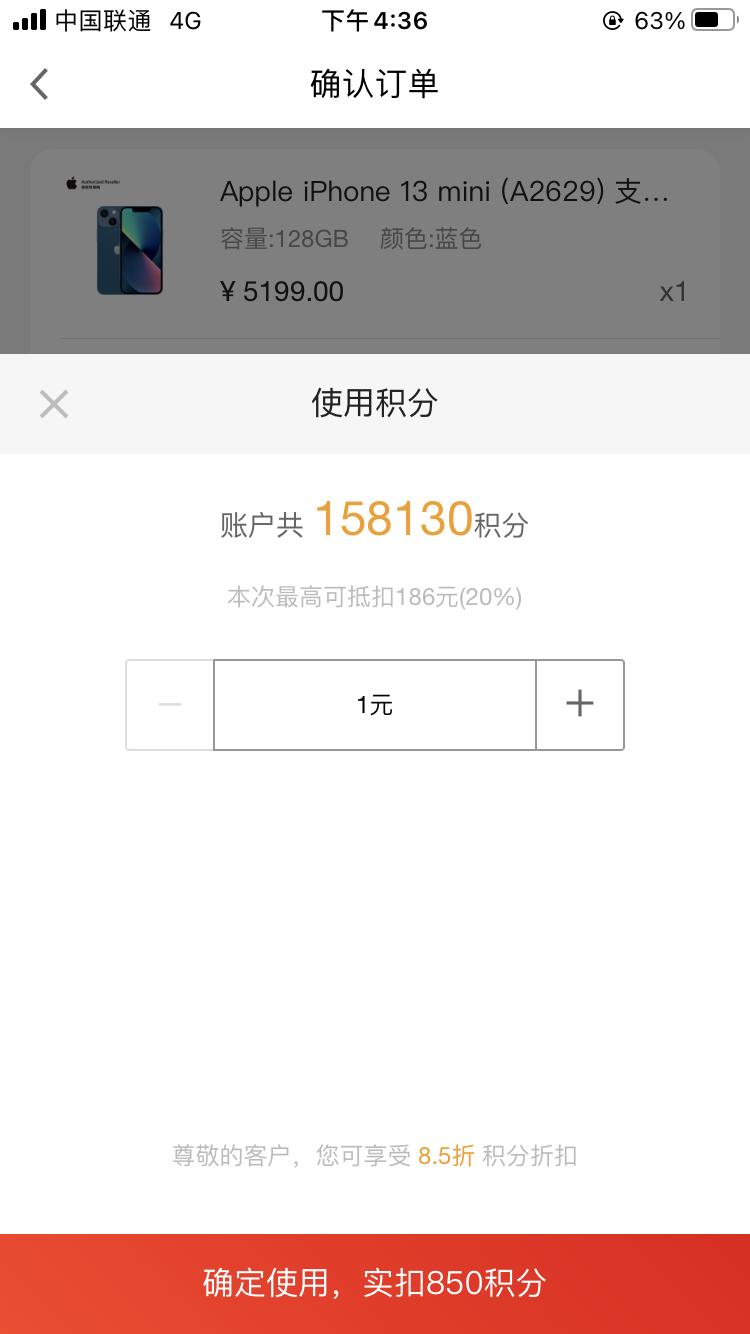This screenshot has height=1334, width=750.
Task: Tap the 1元 amount input field
Action: tap(374, 704)
